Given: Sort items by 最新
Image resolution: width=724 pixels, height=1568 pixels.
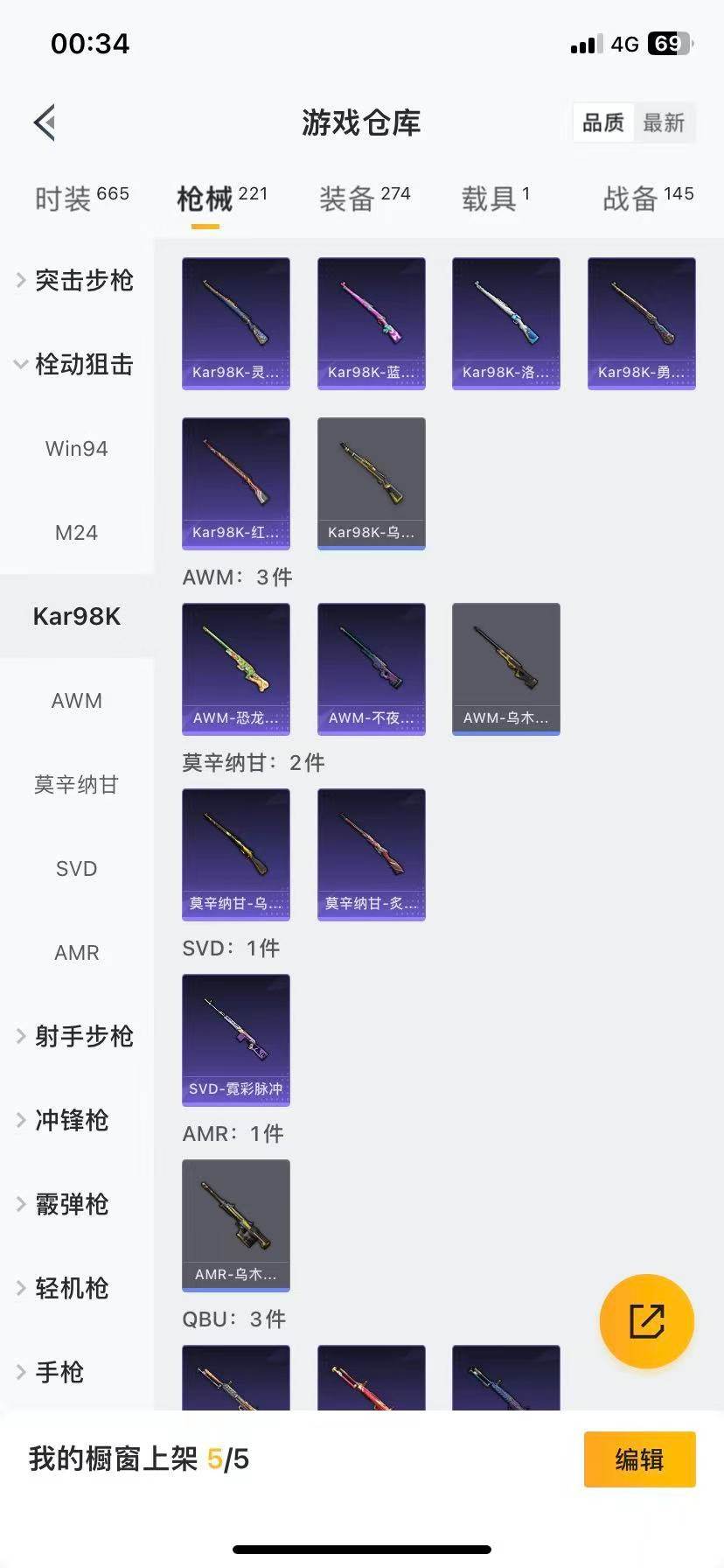Looking at the screenshot, I should [x=664, y=122].
